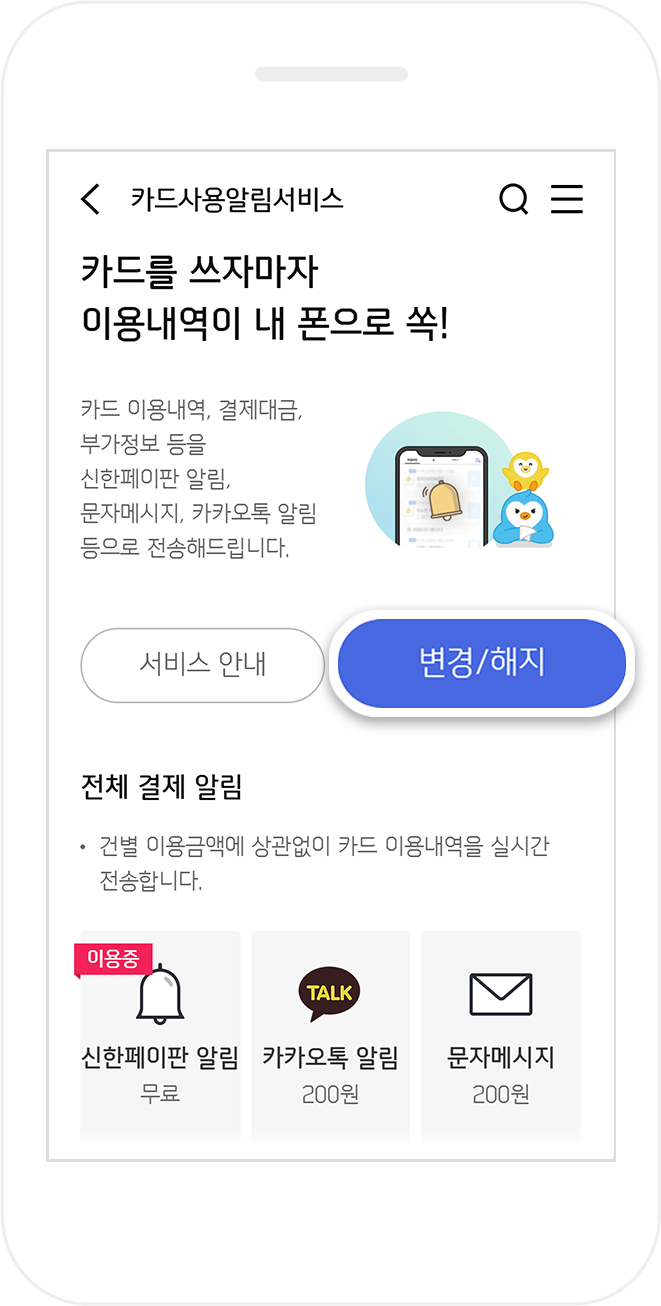This screenshot has width=661, height=1306.
Task: Open the search icon
Action: click(513, 199)
